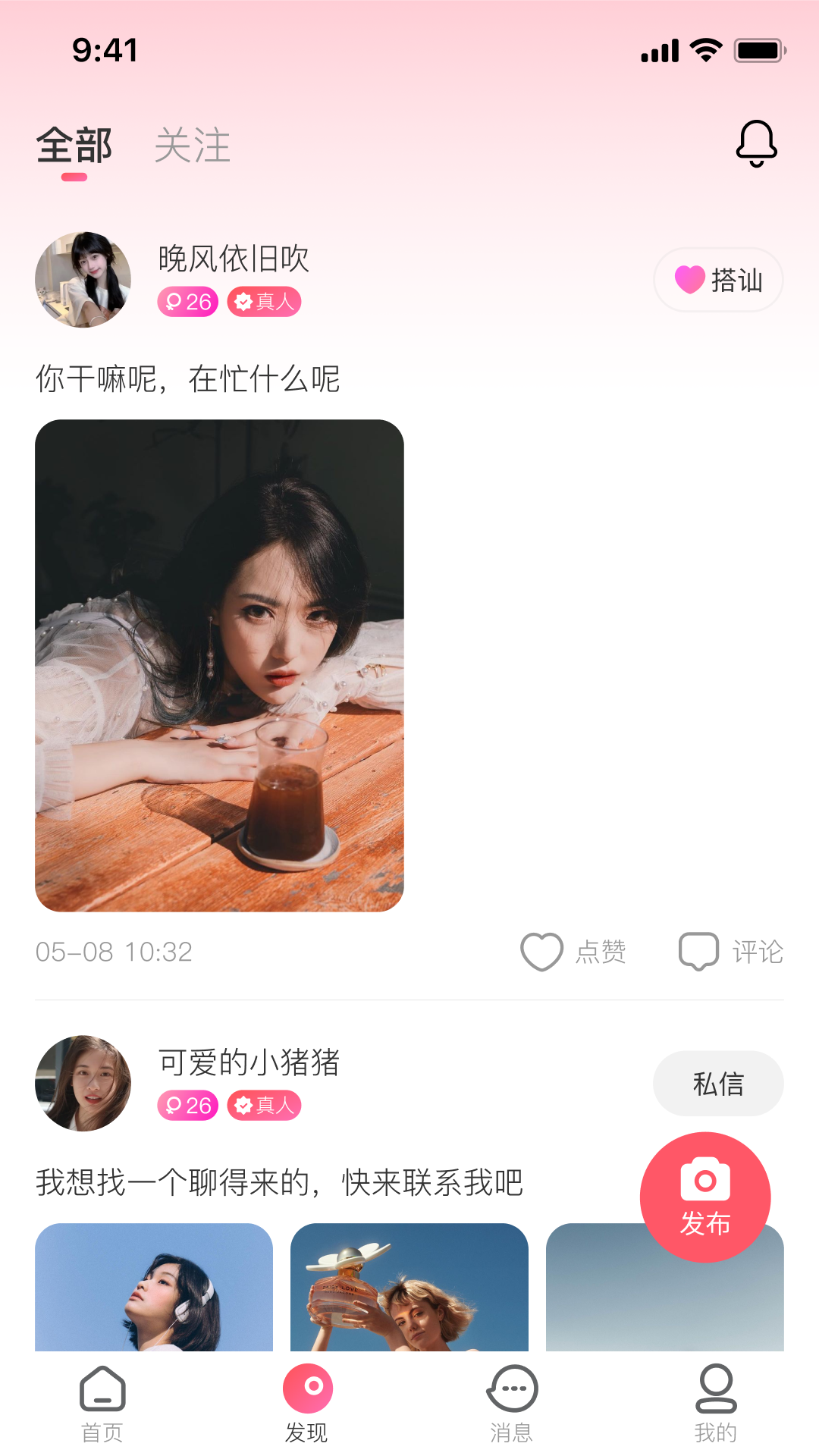The image size is (819, 1456).
Task: Select the 全部 tab
Action: coord(74,146)
